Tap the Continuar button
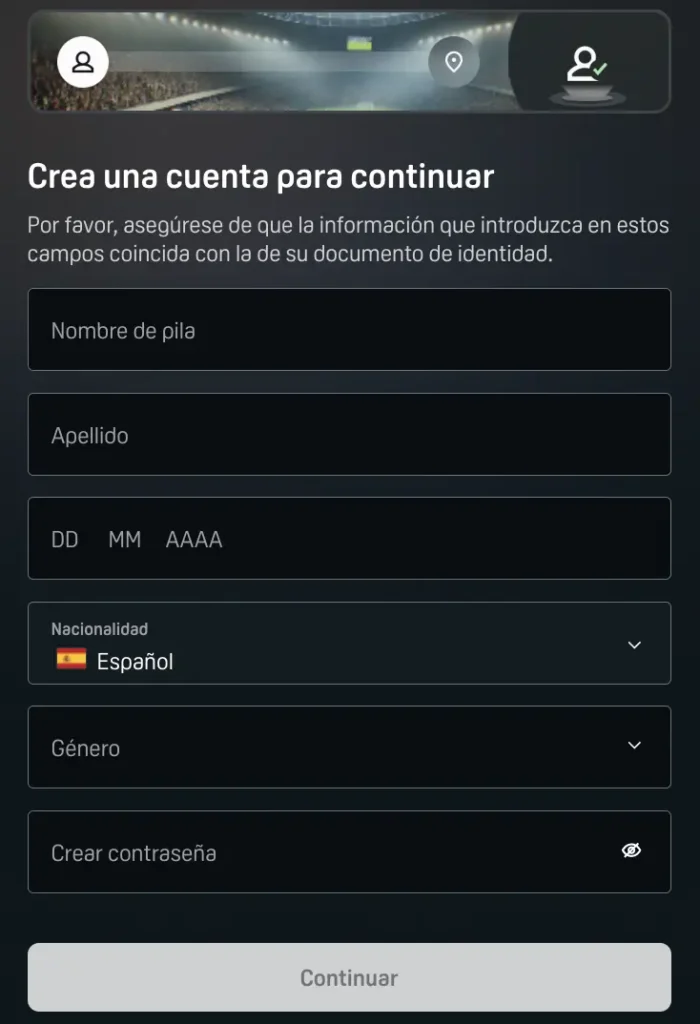The height and width of the screenshot is (1024, 700). [349, 977]
